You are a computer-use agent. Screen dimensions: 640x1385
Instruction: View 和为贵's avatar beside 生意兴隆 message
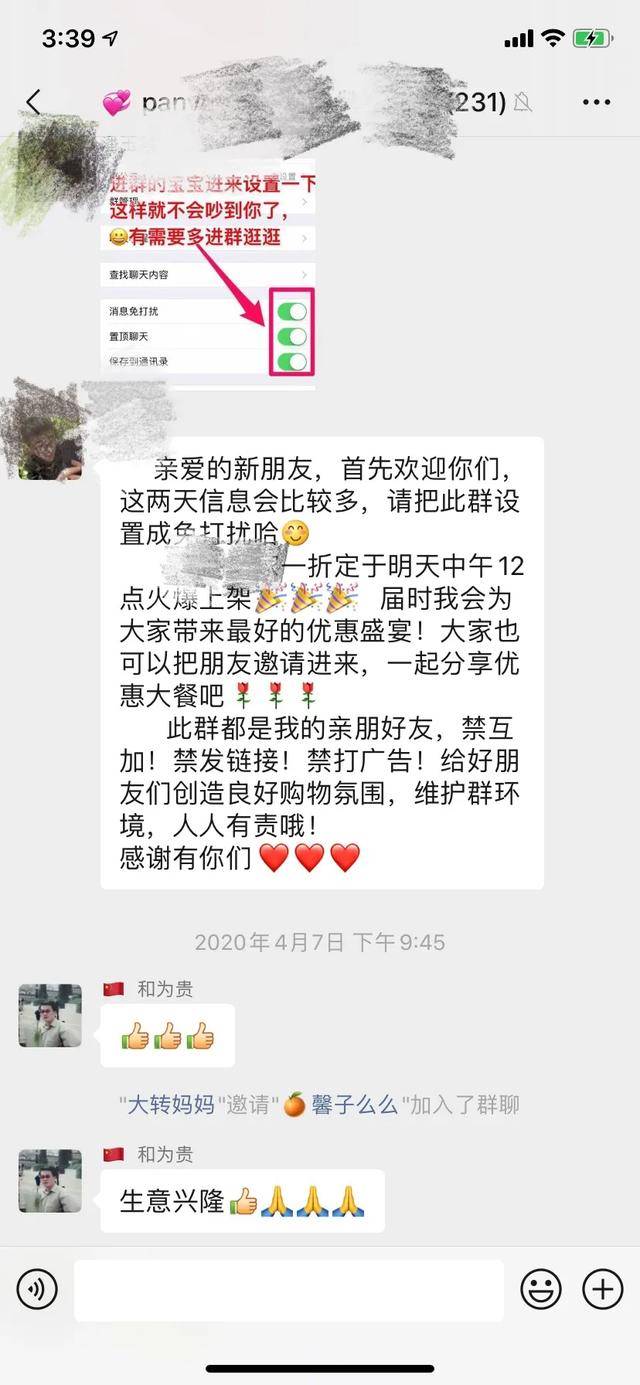(x=50, y=1181)
